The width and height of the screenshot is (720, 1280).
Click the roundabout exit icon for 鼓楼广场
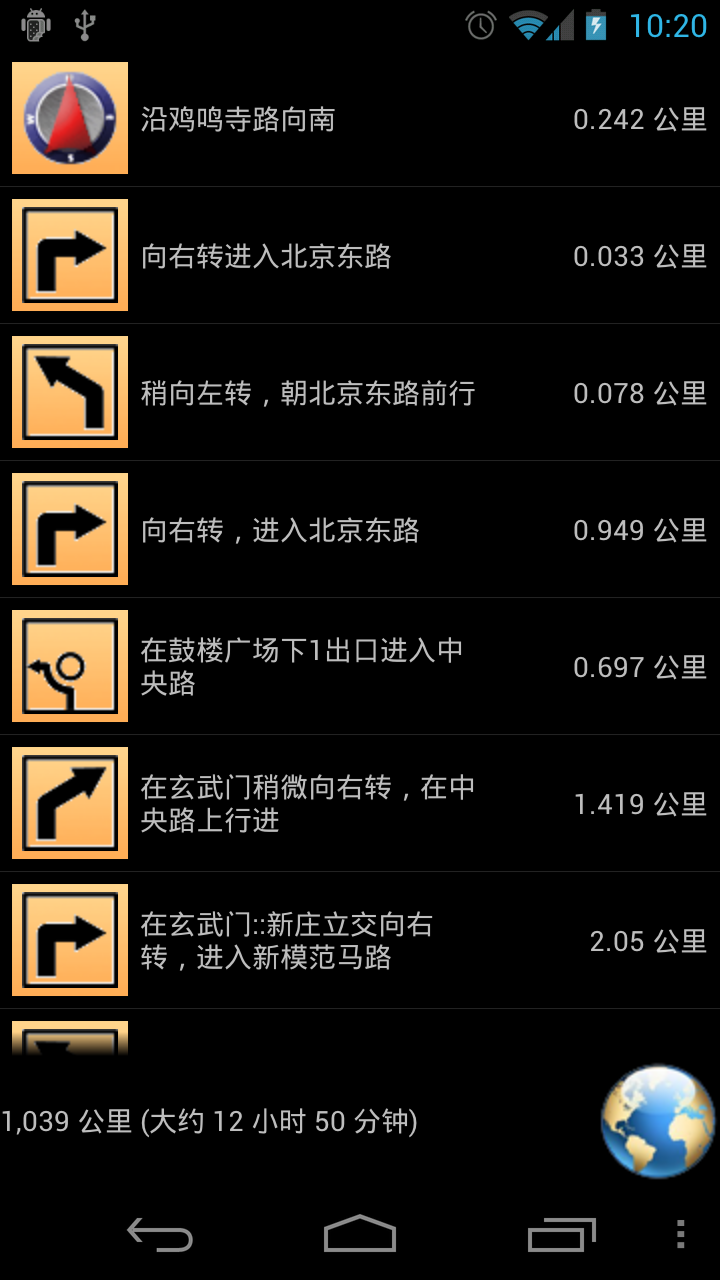[x=69, y=665]
